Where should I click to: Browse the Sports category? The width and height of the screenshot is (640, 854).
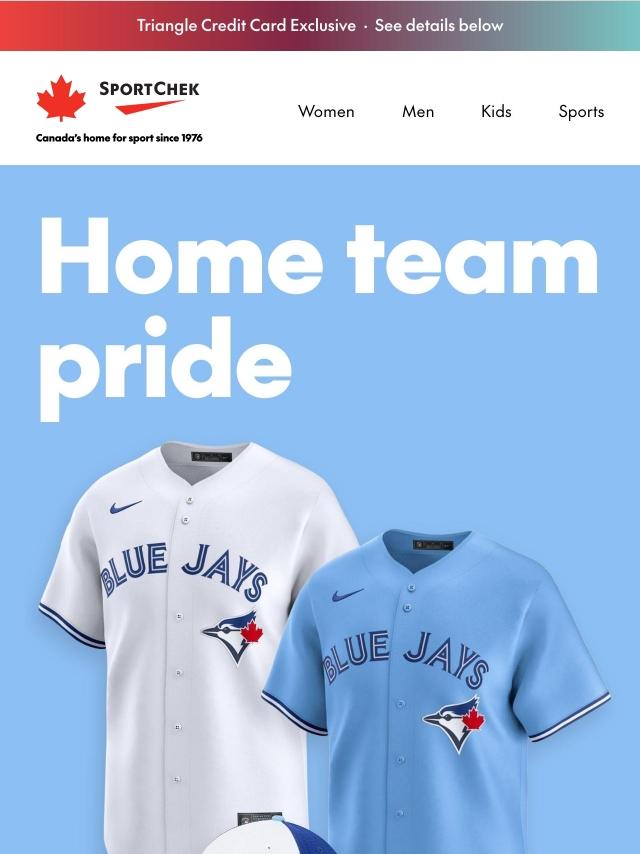tap(581, 112)
